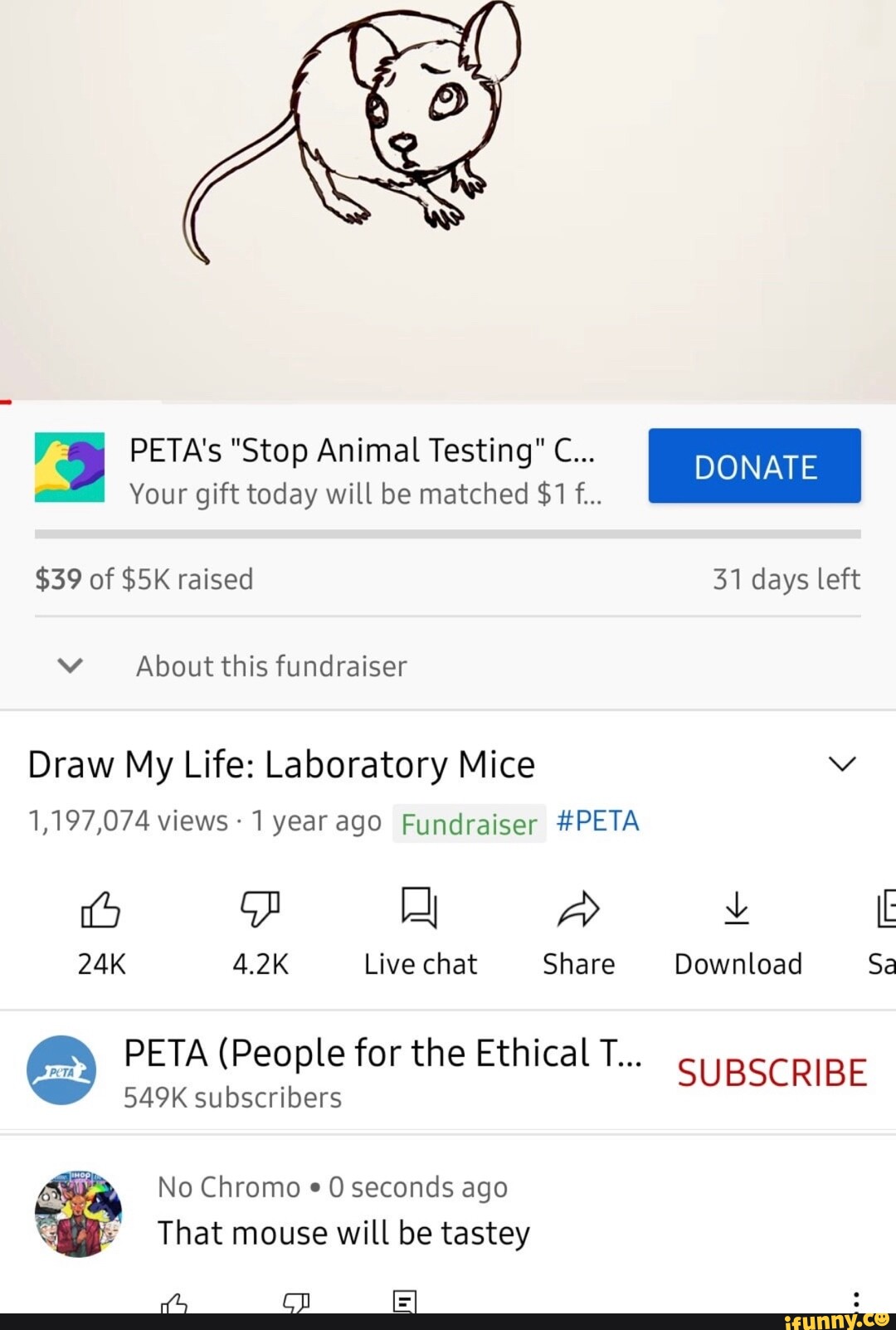Open the PETA fundraiser heart-hands icon

tap(69, 465)
